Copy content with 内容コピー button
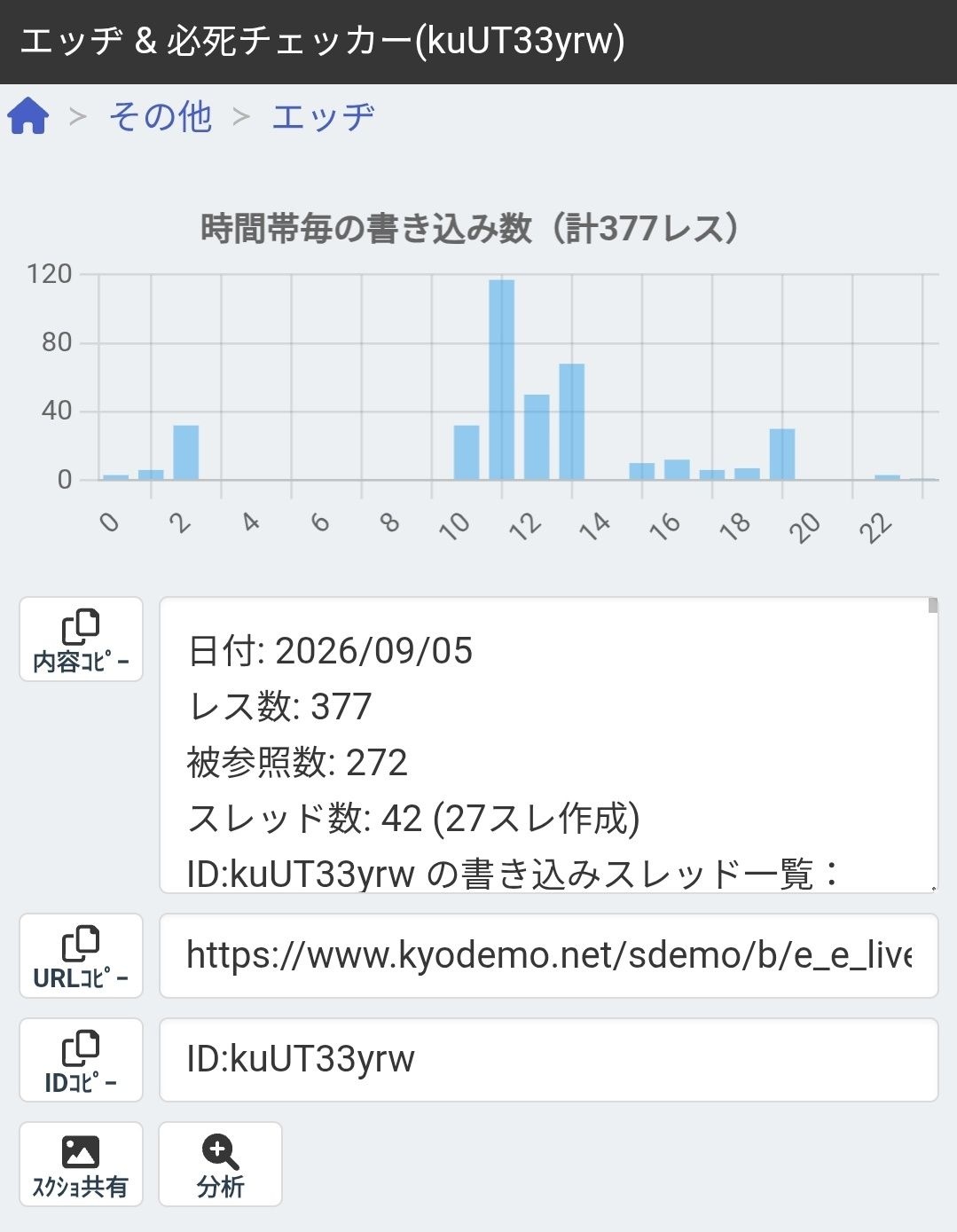 [81, 639]
